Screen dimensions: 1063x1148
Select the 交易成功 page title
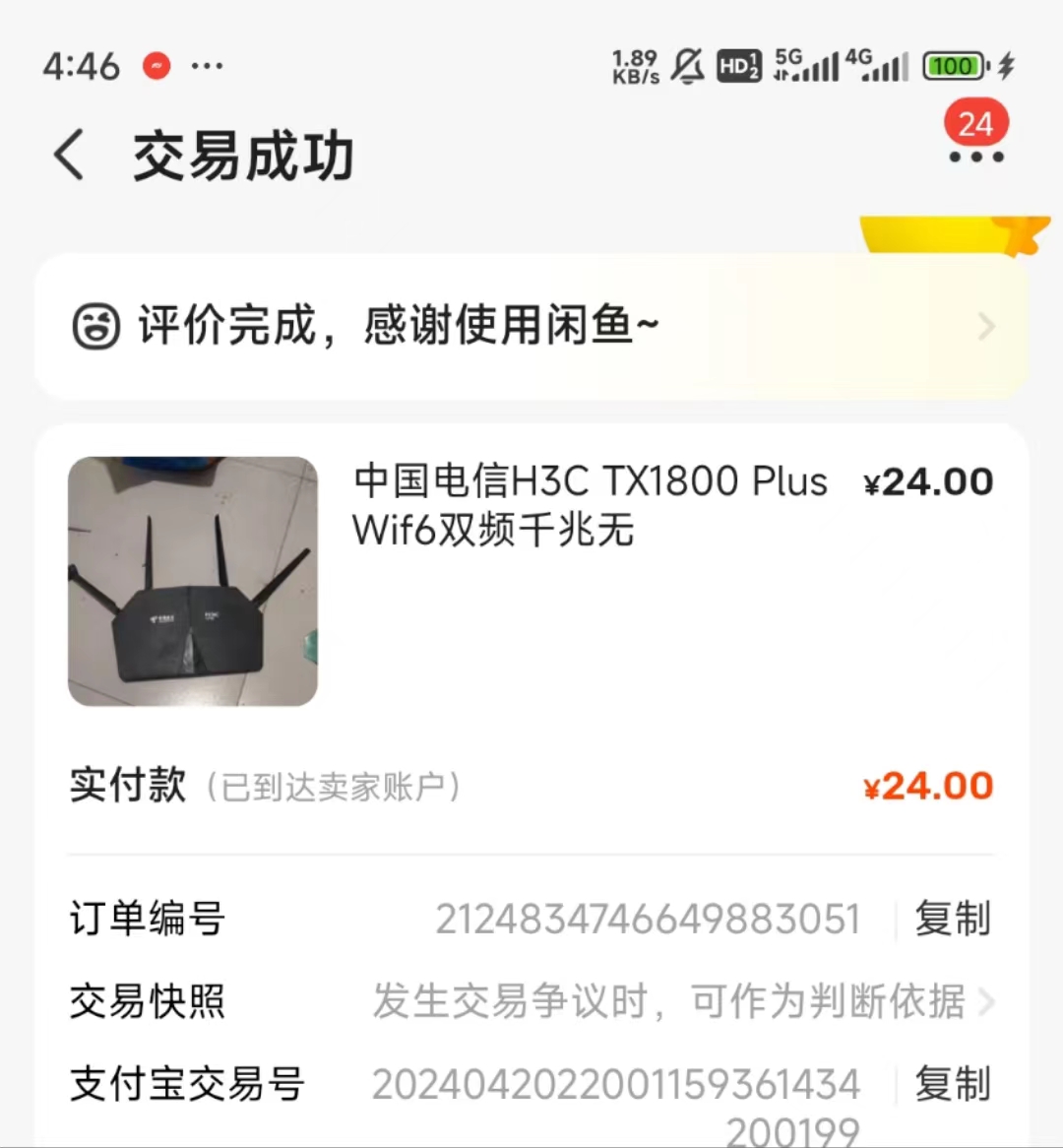point(241,156)
